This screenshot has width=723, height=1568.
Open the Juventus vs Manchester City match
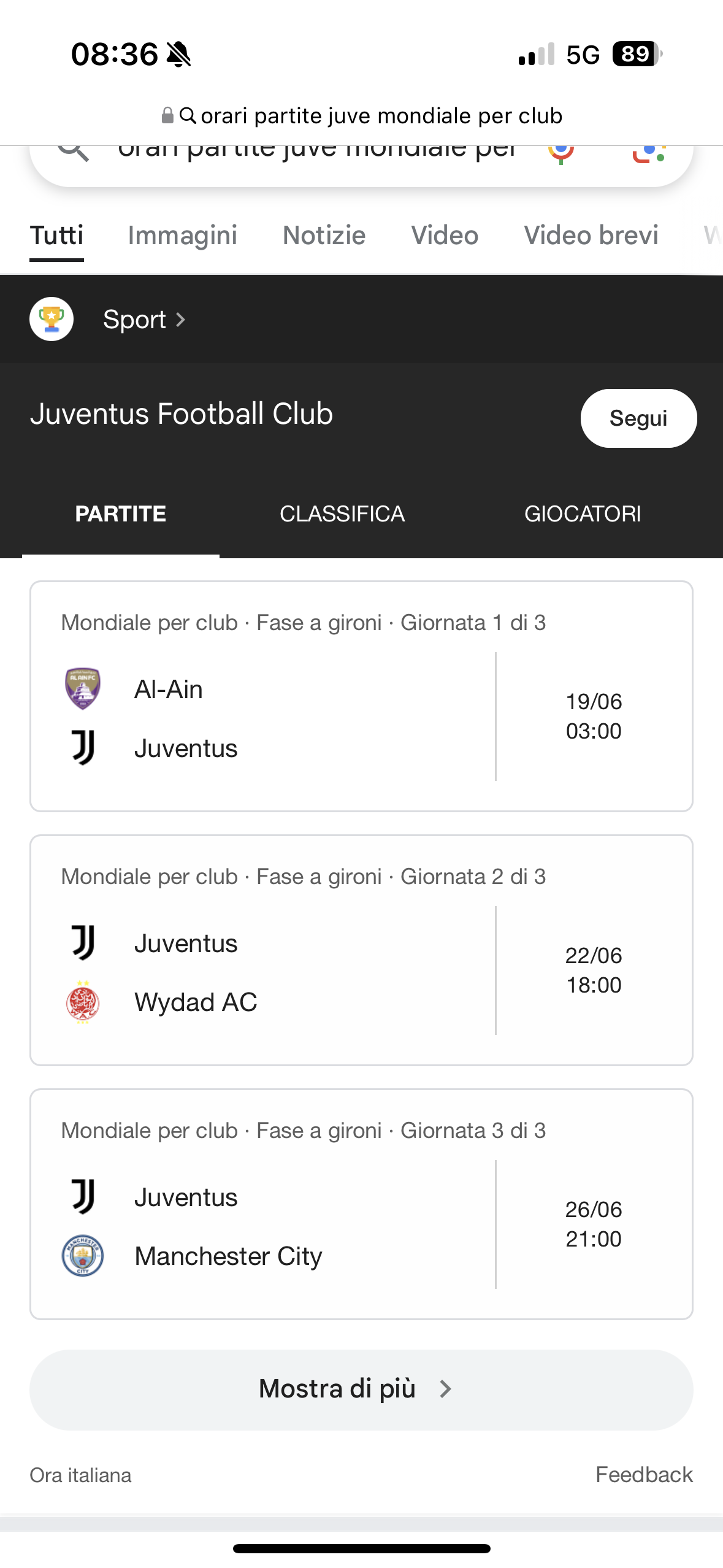coord(361,1204)
